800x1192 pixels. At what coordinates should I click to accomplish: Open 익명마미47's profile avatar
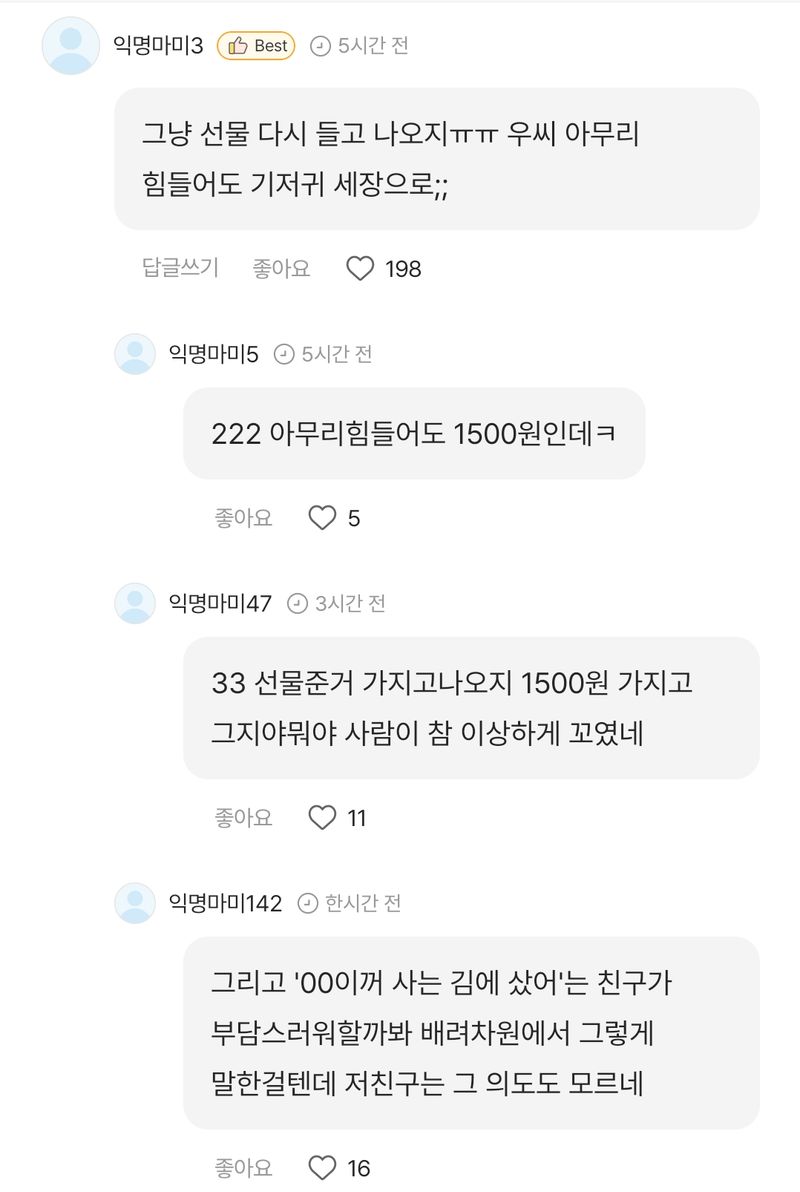coord(135,603)
